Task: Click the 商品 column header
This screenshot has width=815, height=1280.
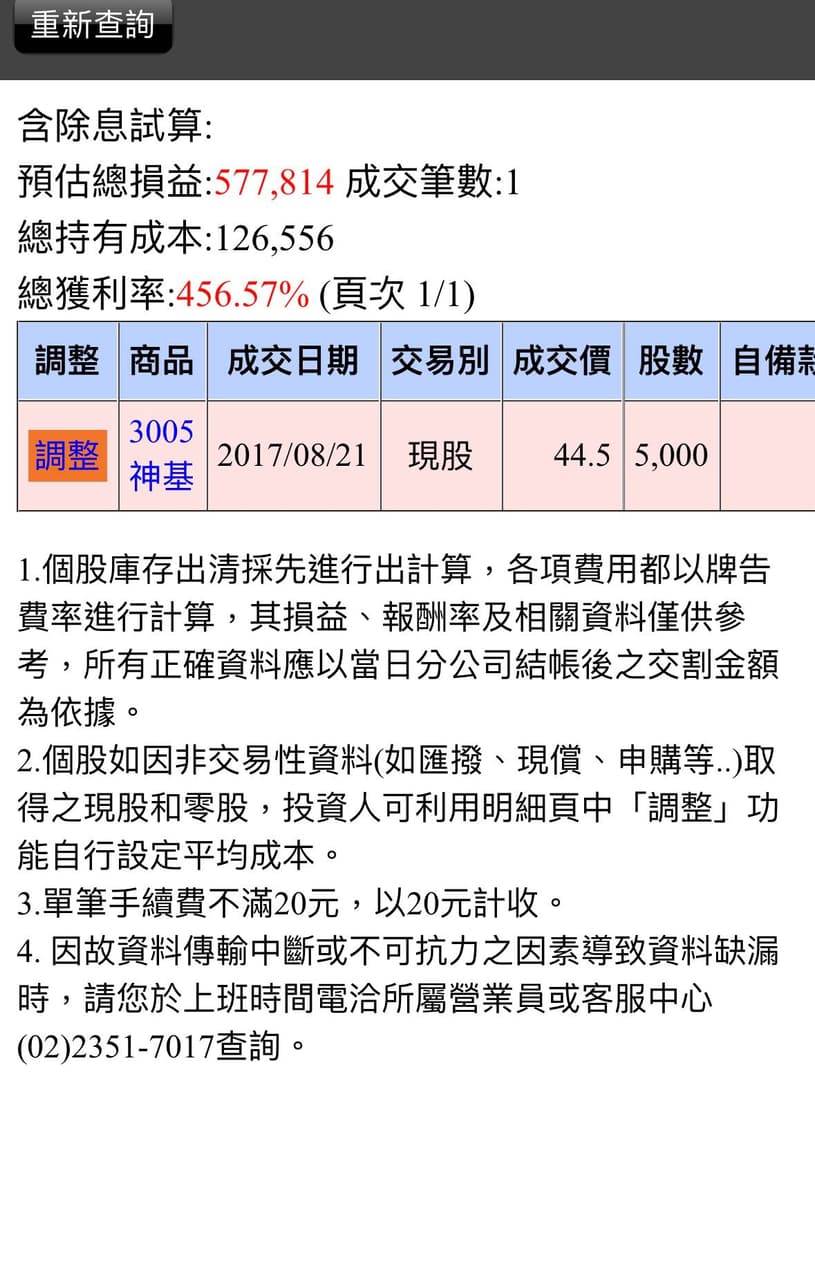Action: (161, 360)
